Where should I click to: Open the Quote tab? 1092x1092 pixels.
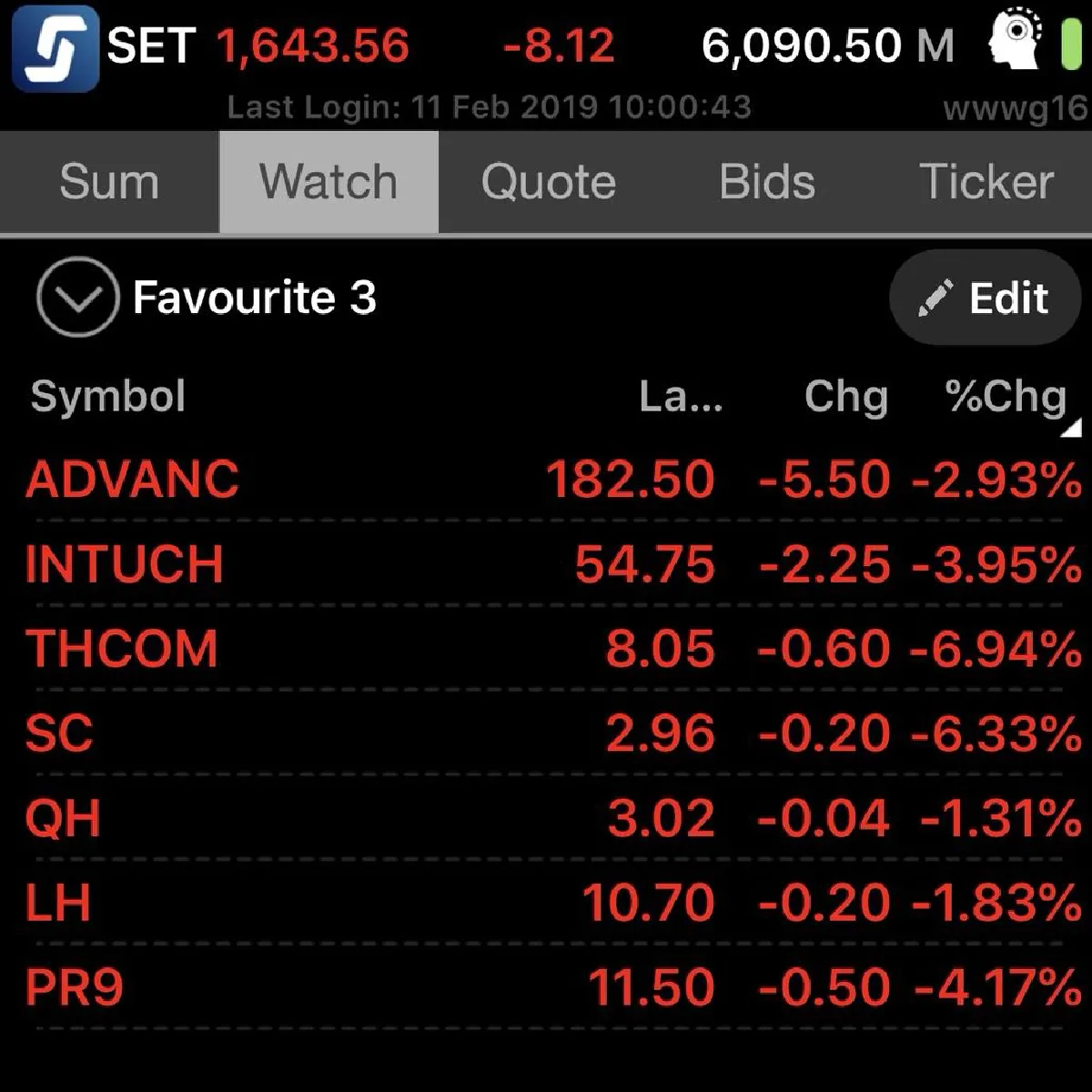coord(548,182)
